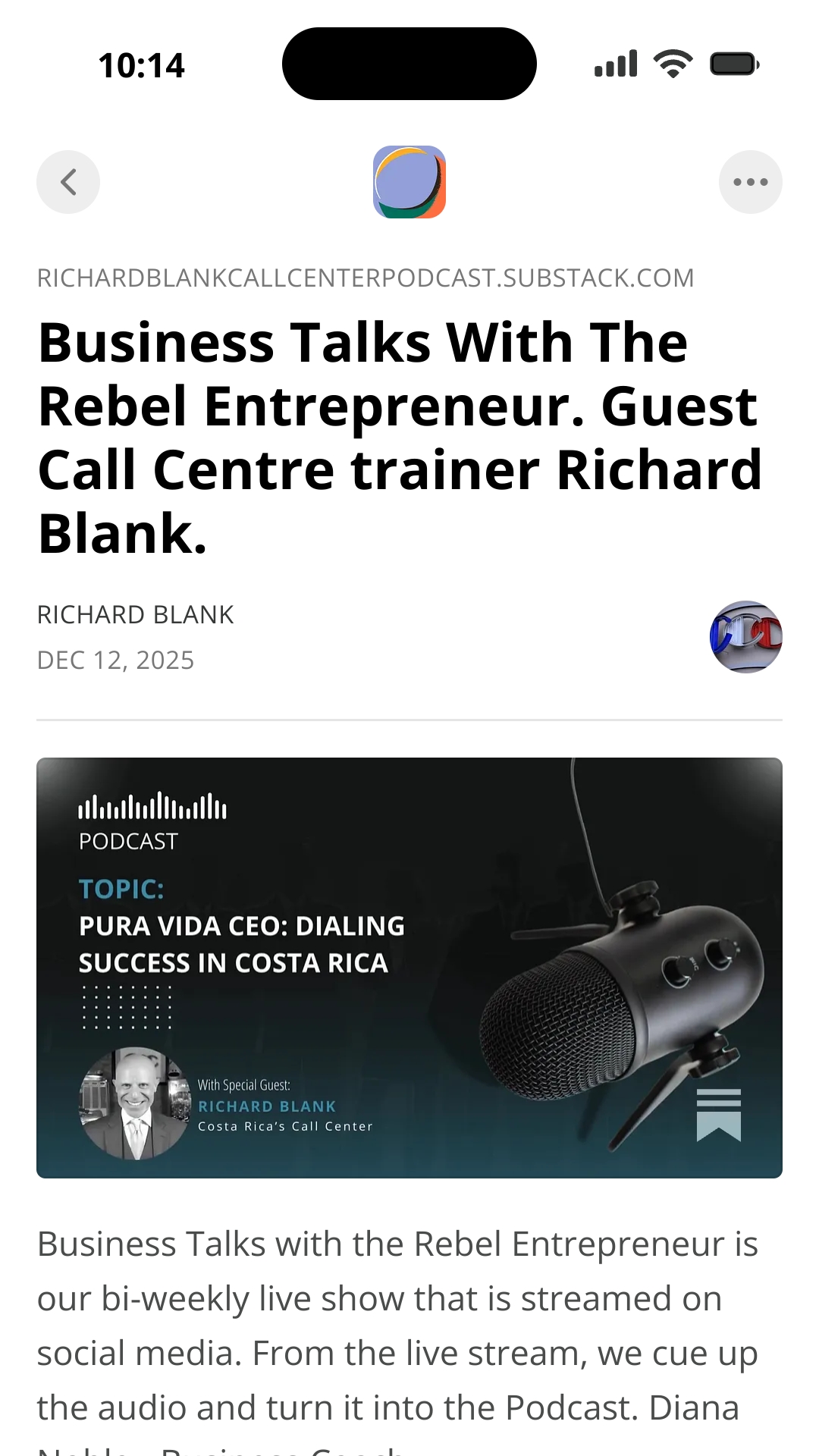Open the three-dot more options menu
Screen dimensions: 819x1456
[x=750, y=182]
